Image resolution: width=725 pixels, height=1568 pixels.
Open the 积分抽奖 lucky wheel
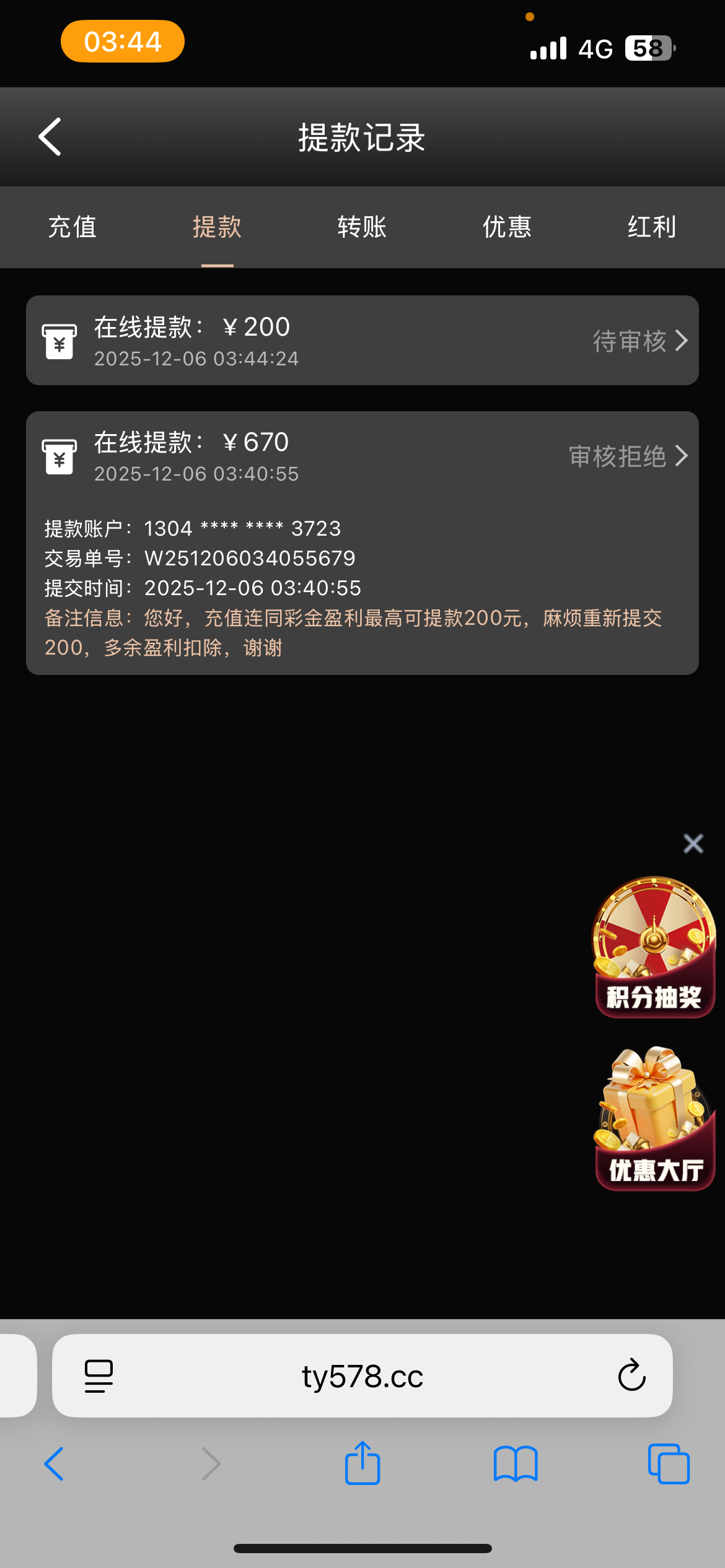pyautogui.click(x=654, y=947)
